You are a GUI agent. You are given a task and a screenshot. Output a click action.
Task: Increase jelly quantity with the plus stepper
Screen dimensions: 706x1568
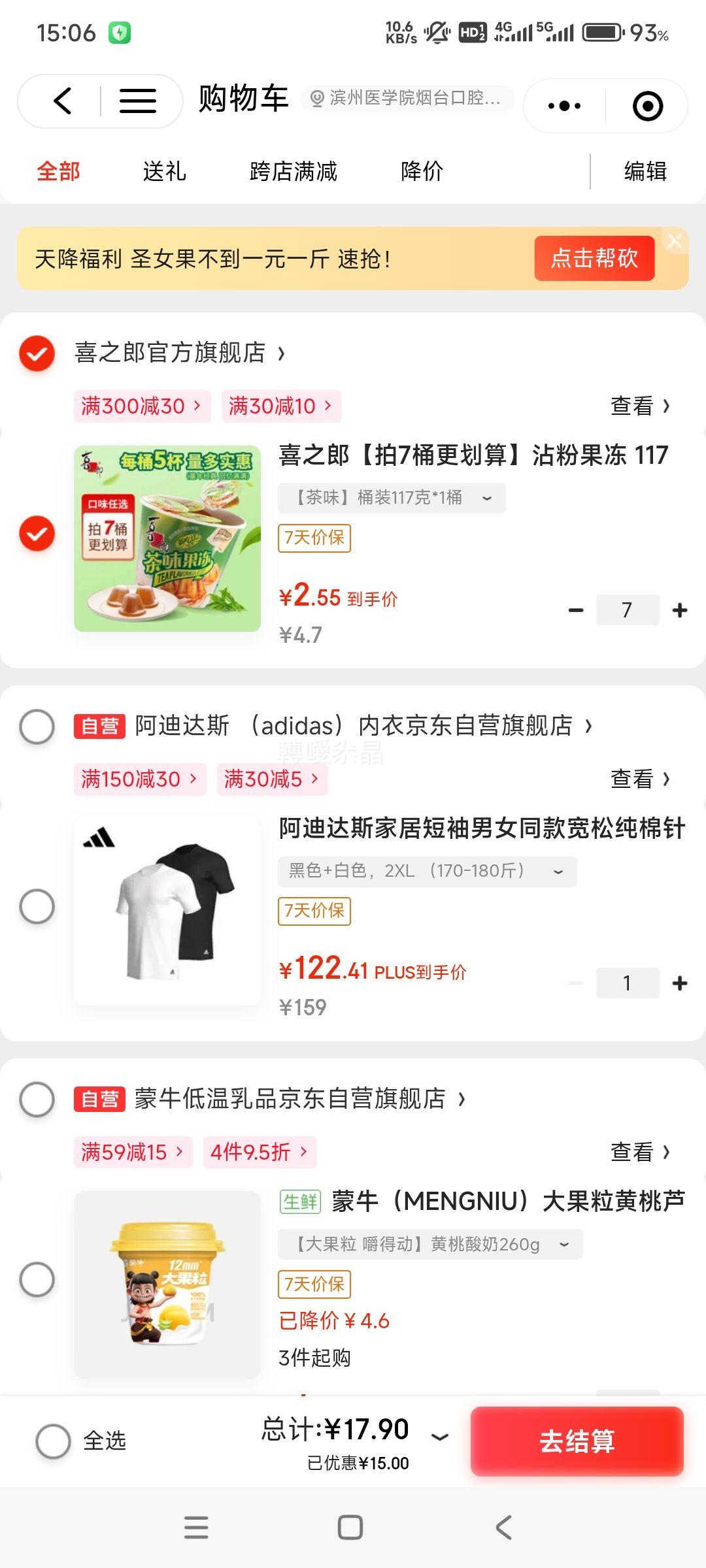coord(679,609)
